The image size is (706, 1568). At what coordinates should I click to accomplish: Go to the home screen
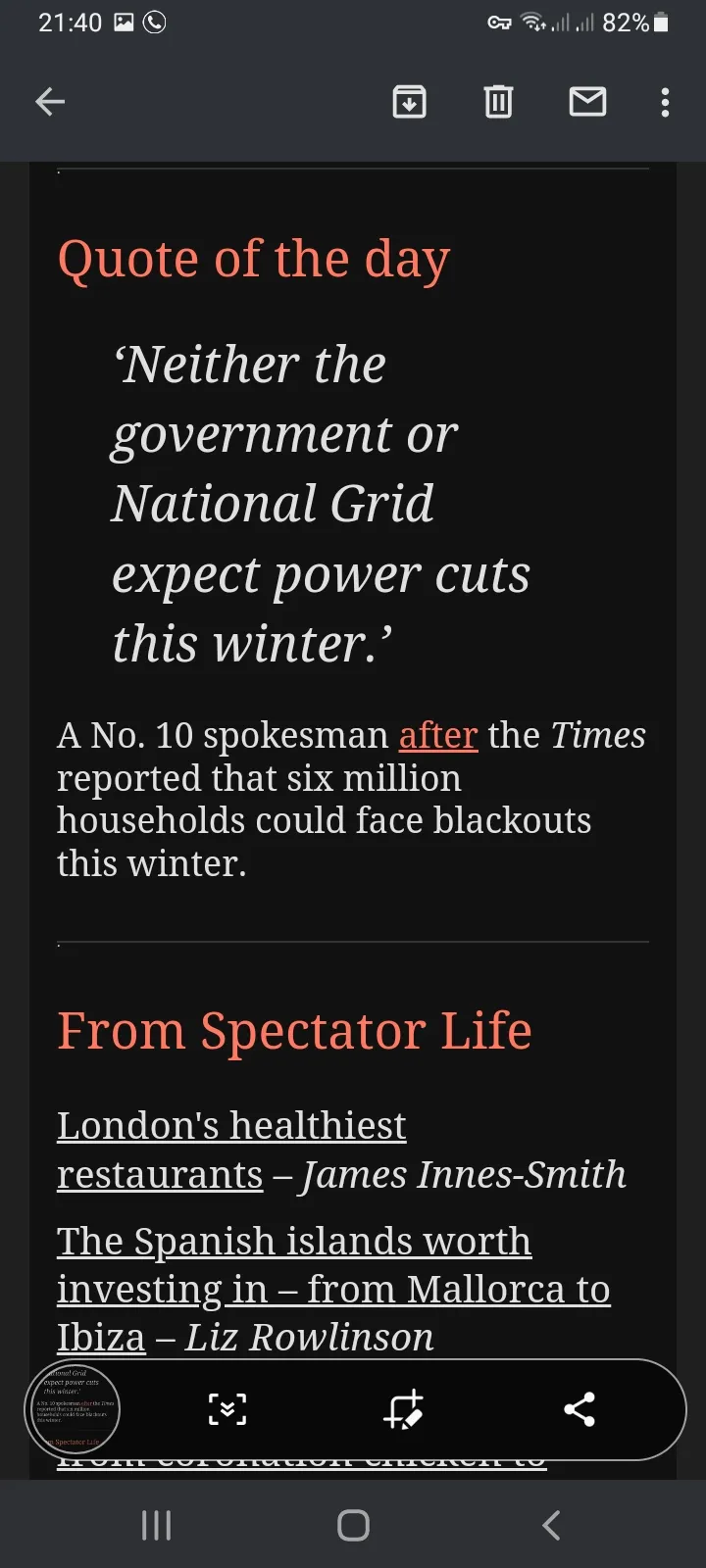(353, 1525)
